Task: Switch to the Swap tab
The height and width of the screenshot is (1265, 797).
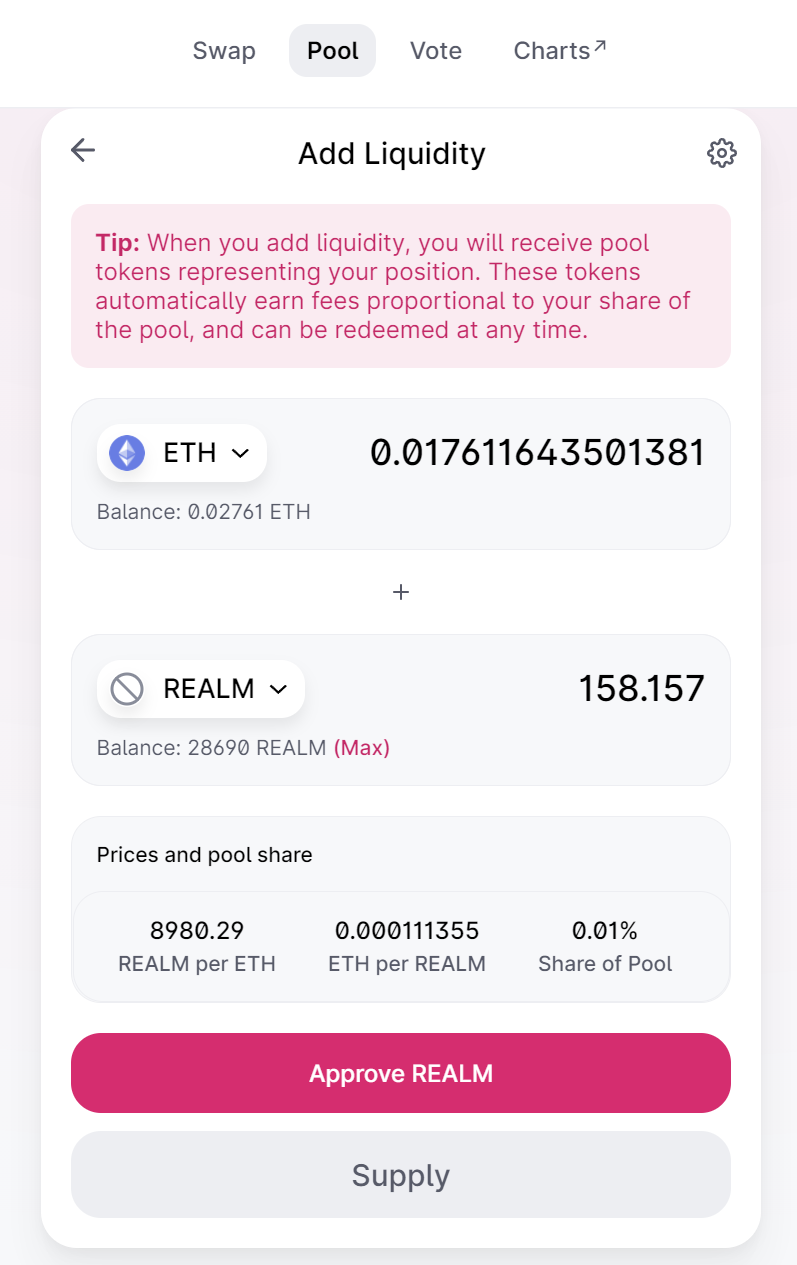Action: (224, 51)
